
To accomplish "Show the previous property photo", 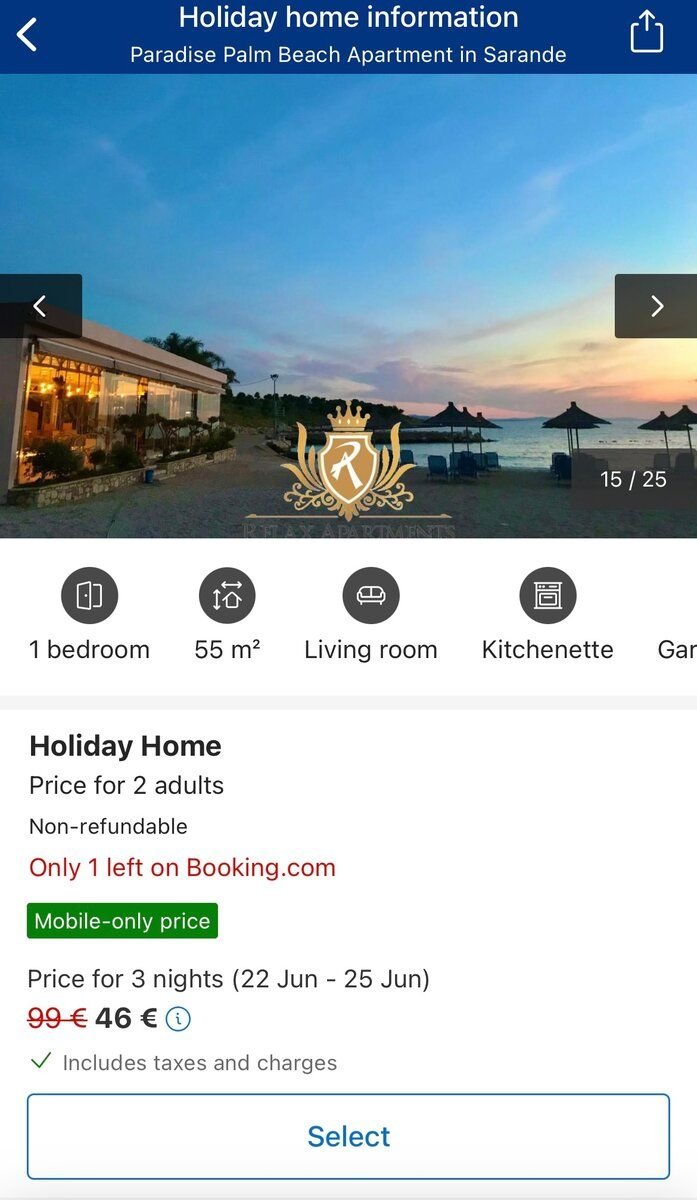I will [40, 306].
